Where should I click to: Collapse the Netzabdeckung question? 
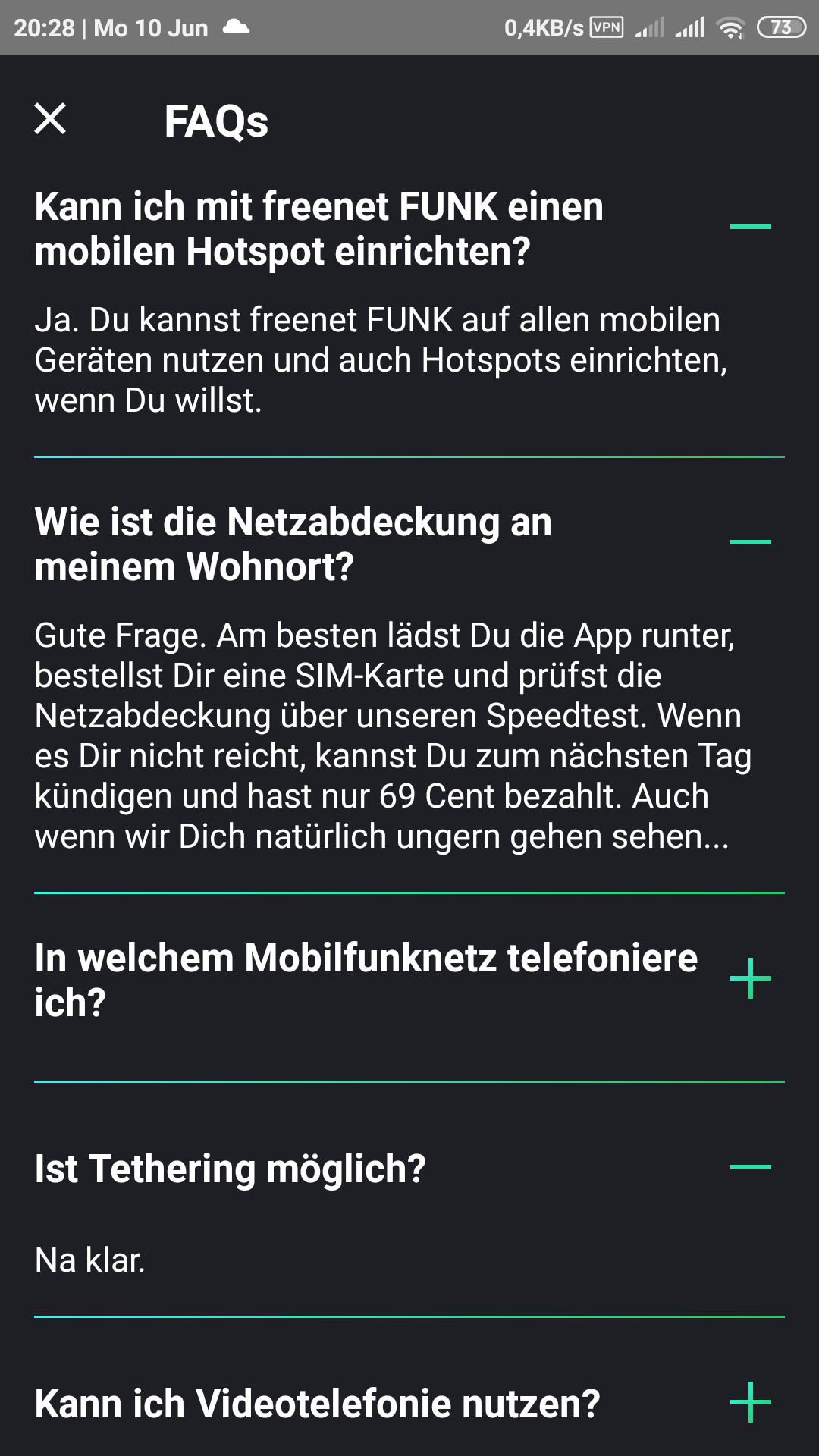click(x=750, y=542)
